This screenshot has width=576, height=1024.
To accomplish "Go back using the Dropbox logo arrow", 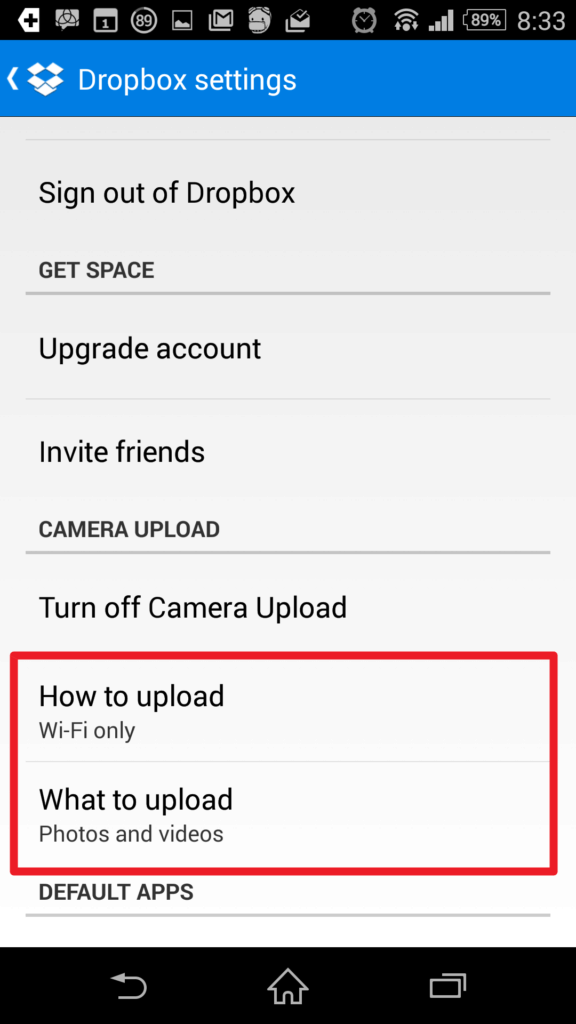I will coord(36,79).
